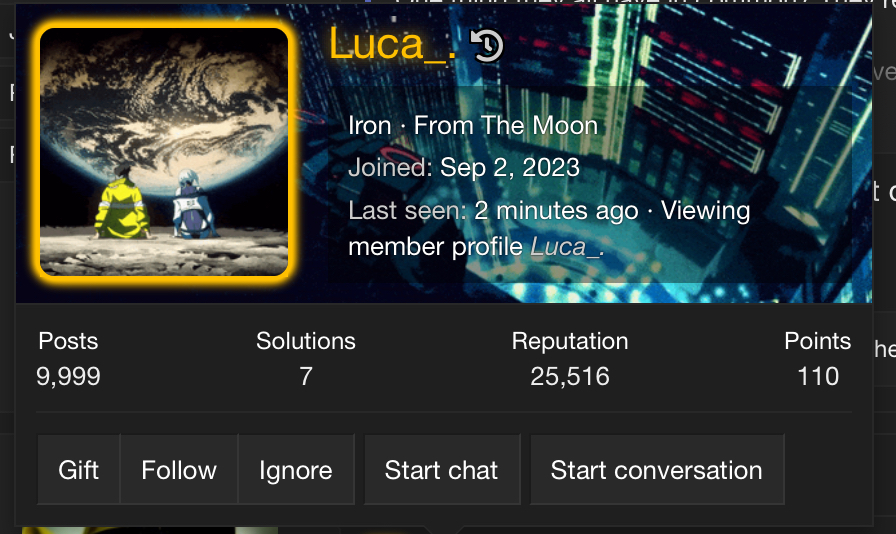Image resolution: width=896 pixels, height=534 pixels.
Task: Open the 7 solutions list
Action: tap(305, 376)
